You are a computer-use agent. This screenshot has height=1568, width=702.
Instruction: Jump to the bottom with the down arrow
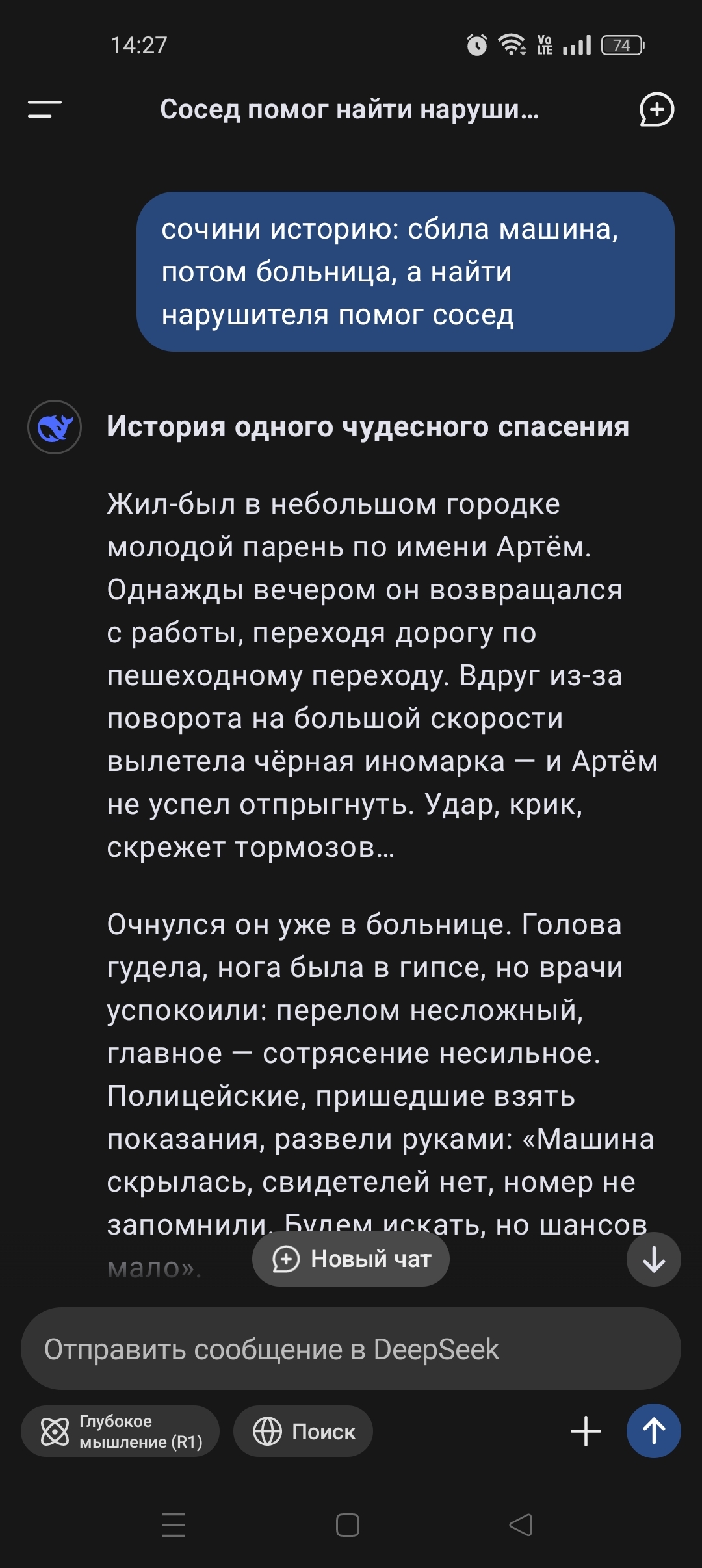pos(653,1259)
